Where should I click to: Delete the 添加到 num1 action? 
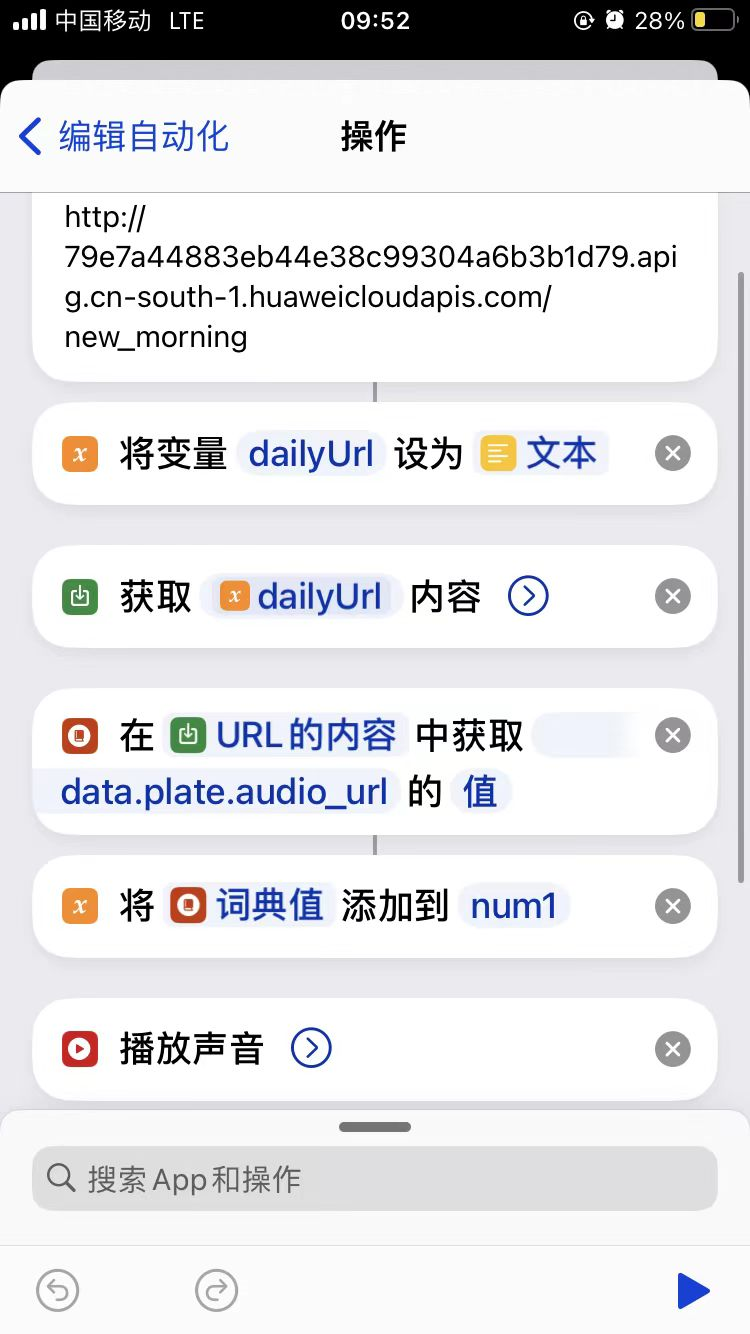point(673,907)
